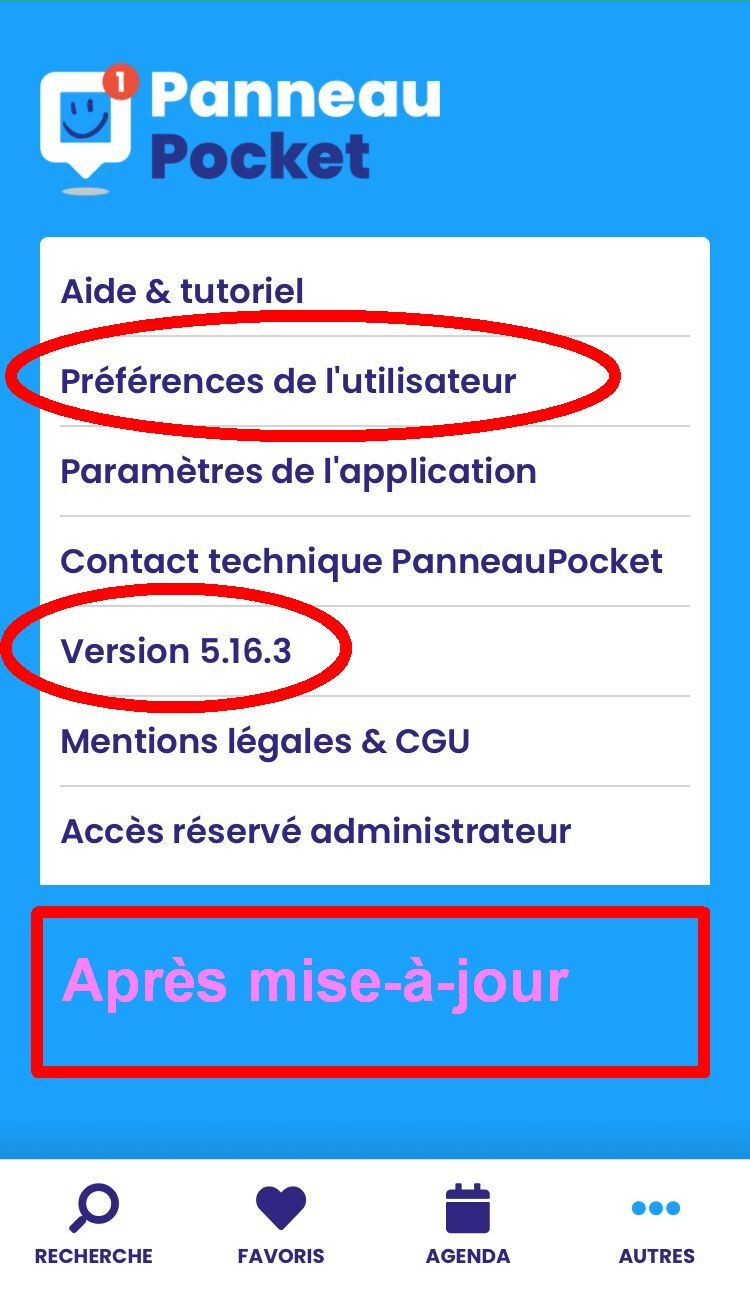Image resolution: width=750 pixels, height=1295 pixels.
Task: Open the Agenda tab
Action: (468, 1225)
